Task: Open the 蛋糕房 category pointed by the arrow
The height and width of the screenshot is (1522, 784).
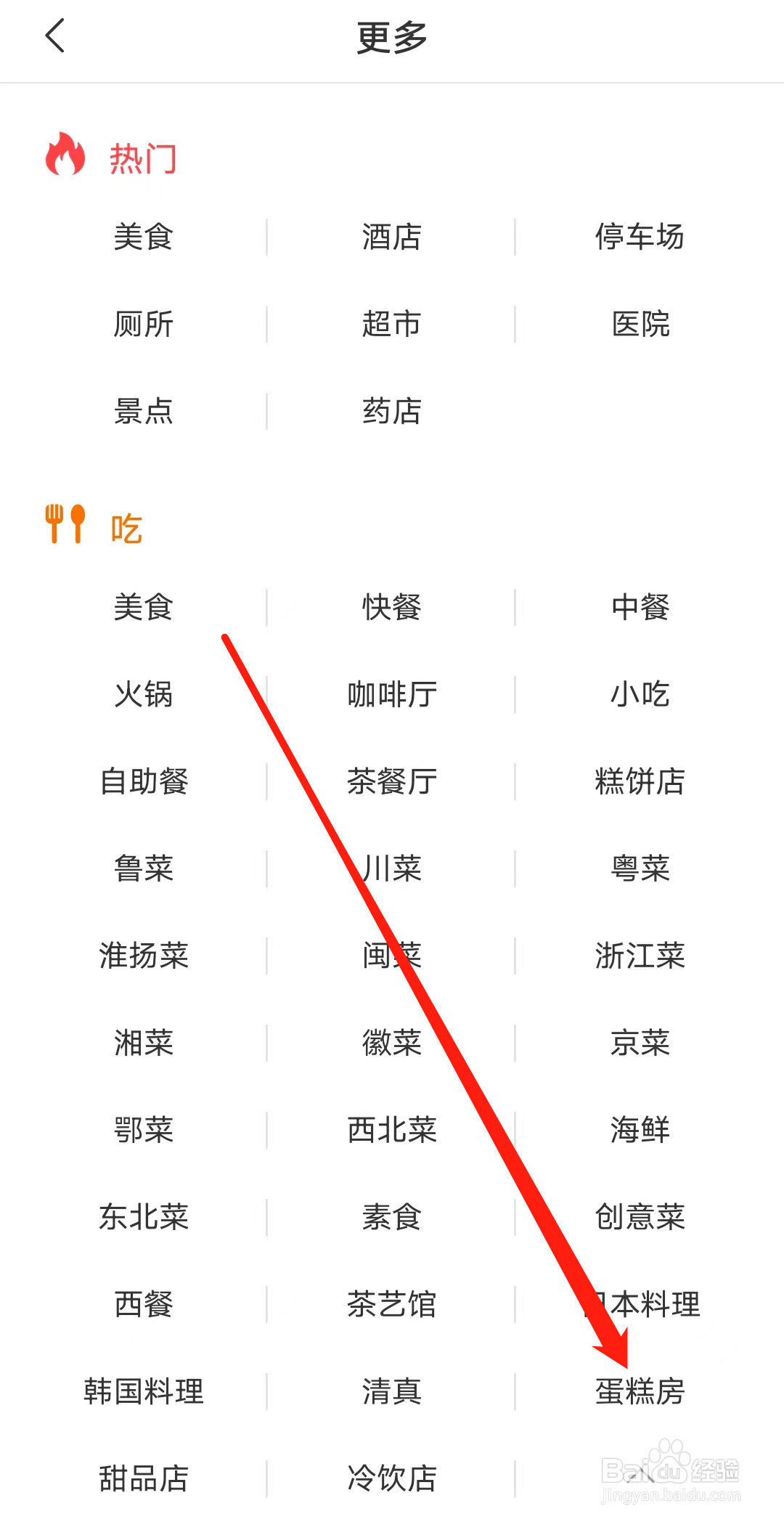Action: 640,1391
